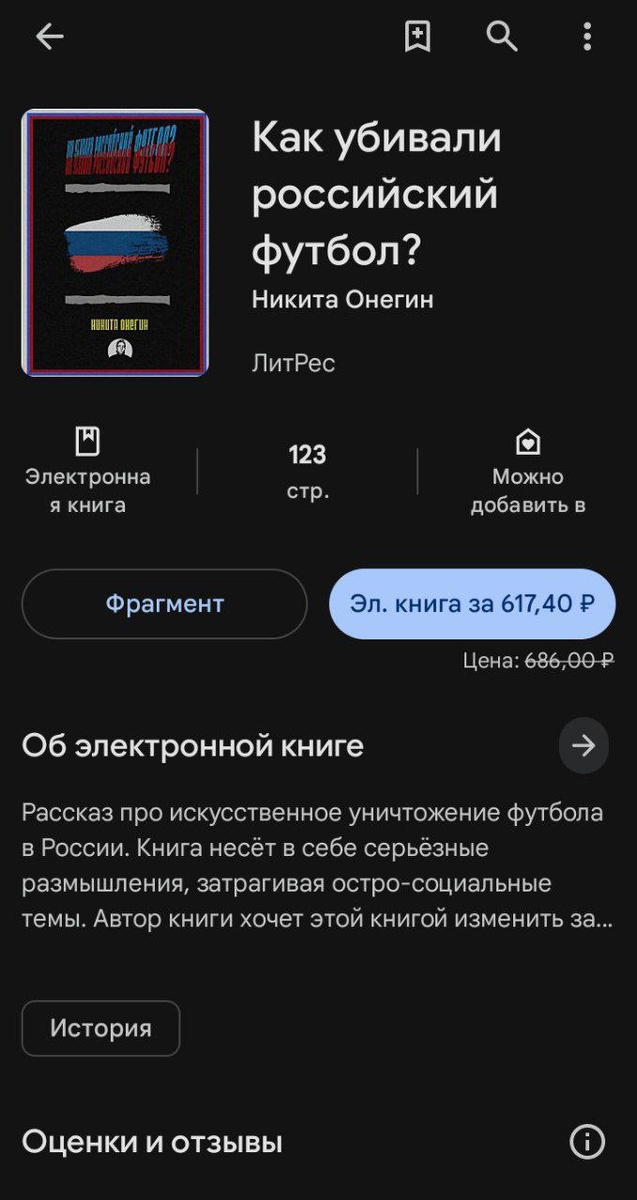Viewport: 637px width, 1200px height.
Task: Go back using the top arrow
Action: coord(49,37)
